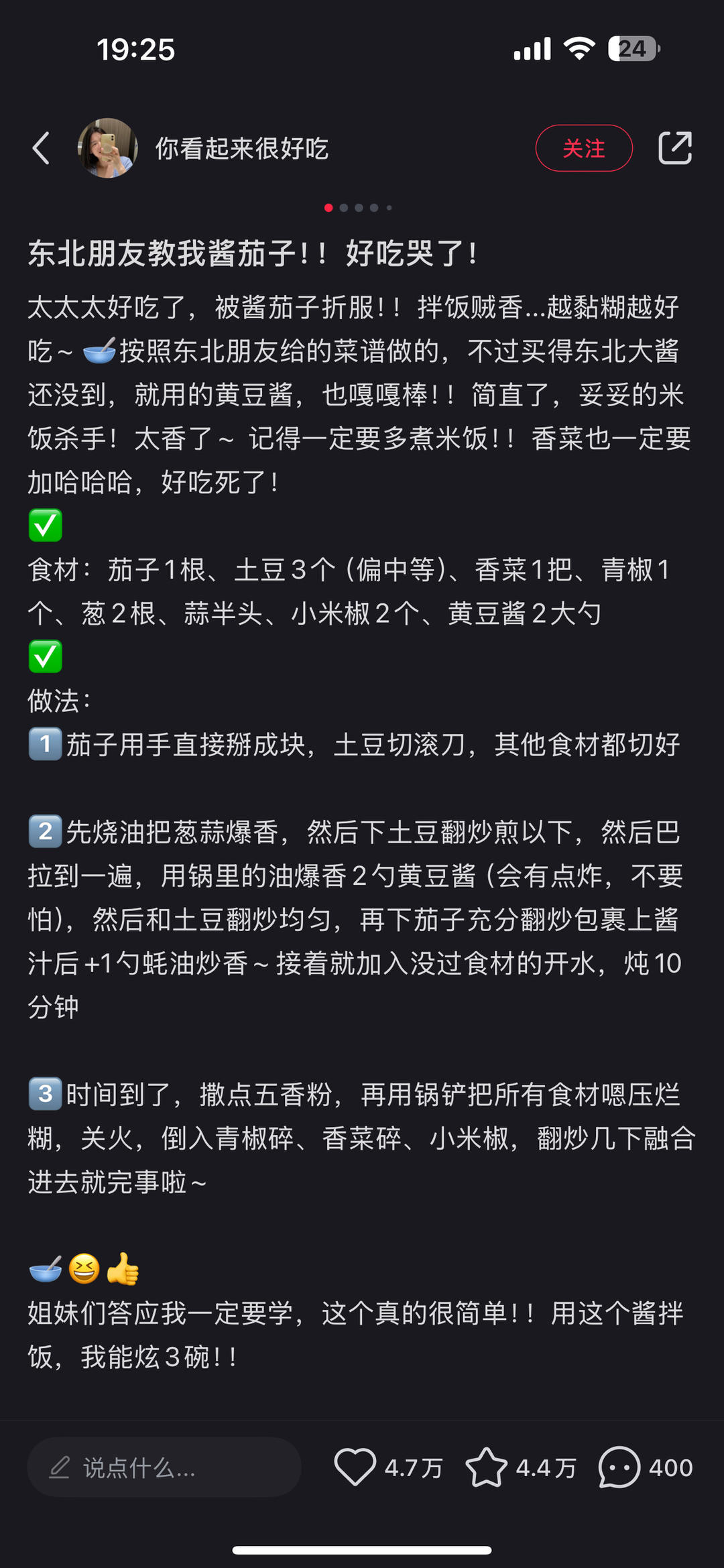Follow the author with 关注 button
The height and width of the screenshot is (1568, 724).
[x=583, y=148]
